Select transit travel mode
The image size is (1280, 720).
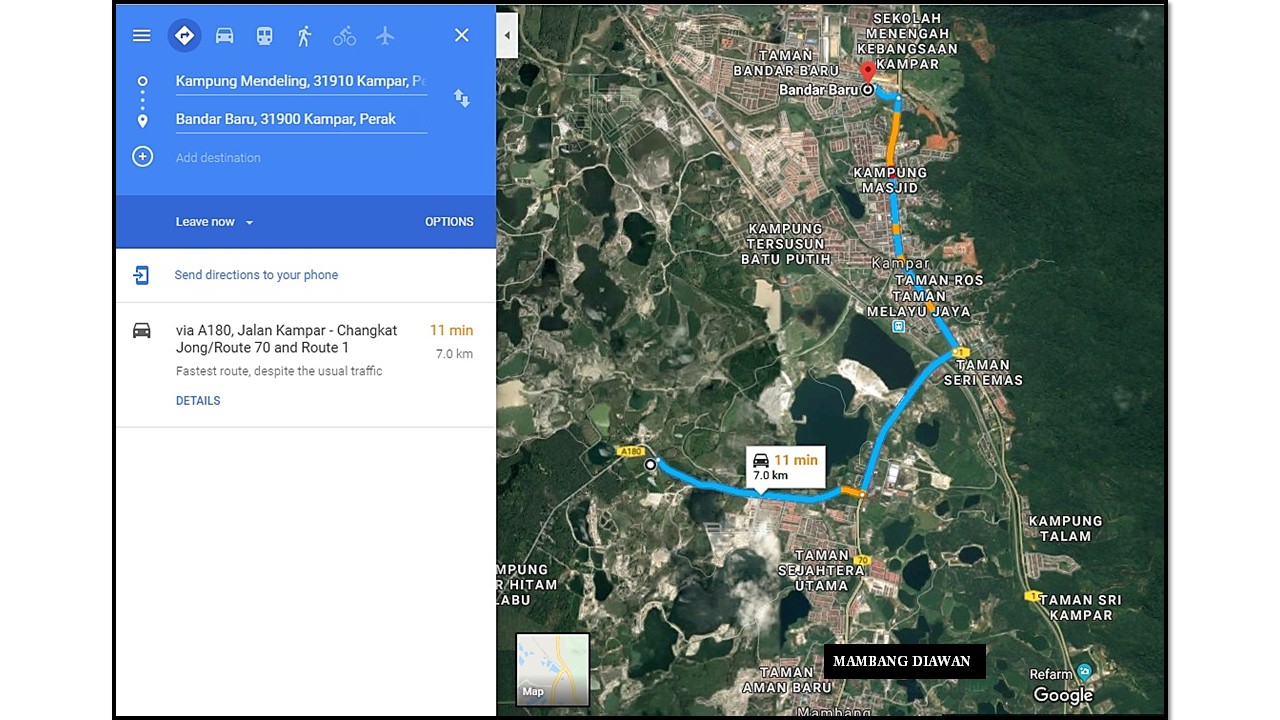264,36
